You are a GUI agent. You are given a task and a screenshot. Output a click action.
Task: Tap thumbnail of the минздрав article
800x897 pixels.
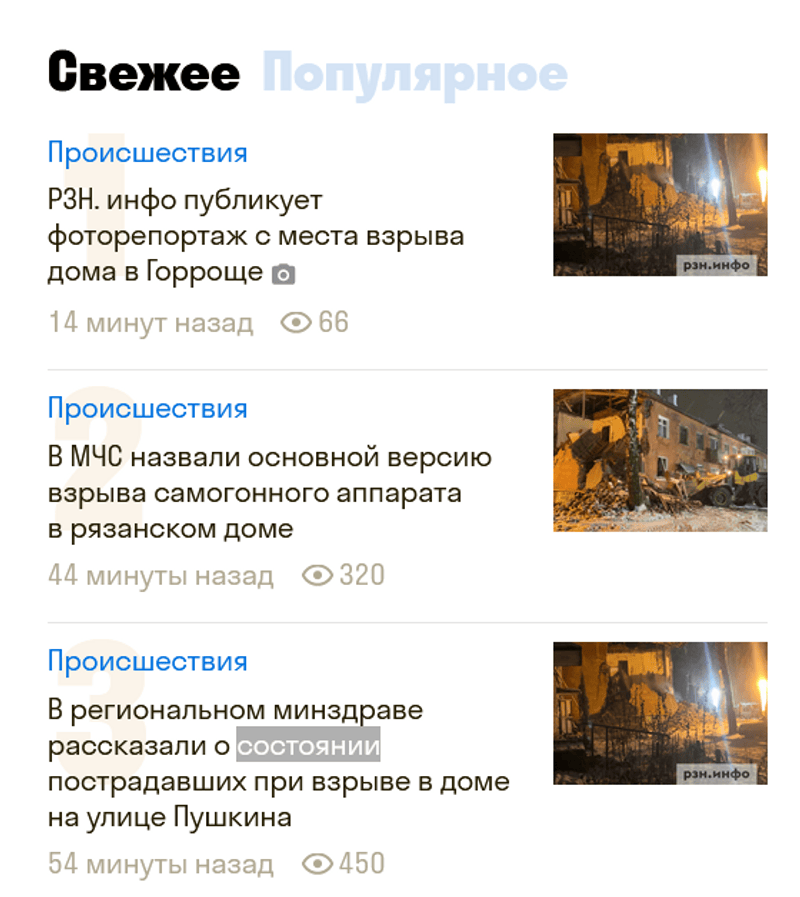[660, 713]
